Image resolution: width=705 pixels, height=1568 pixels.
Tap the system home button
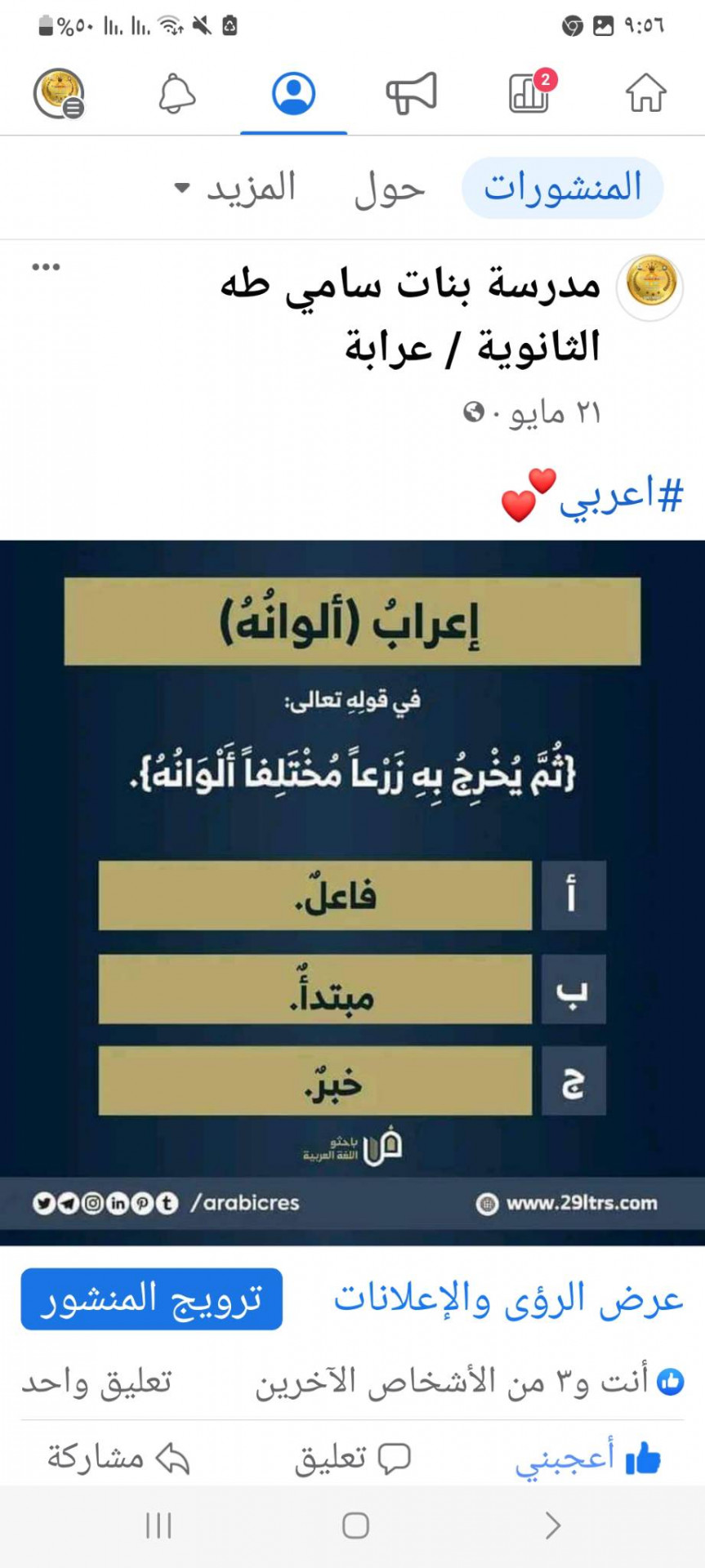[355, 1526]
